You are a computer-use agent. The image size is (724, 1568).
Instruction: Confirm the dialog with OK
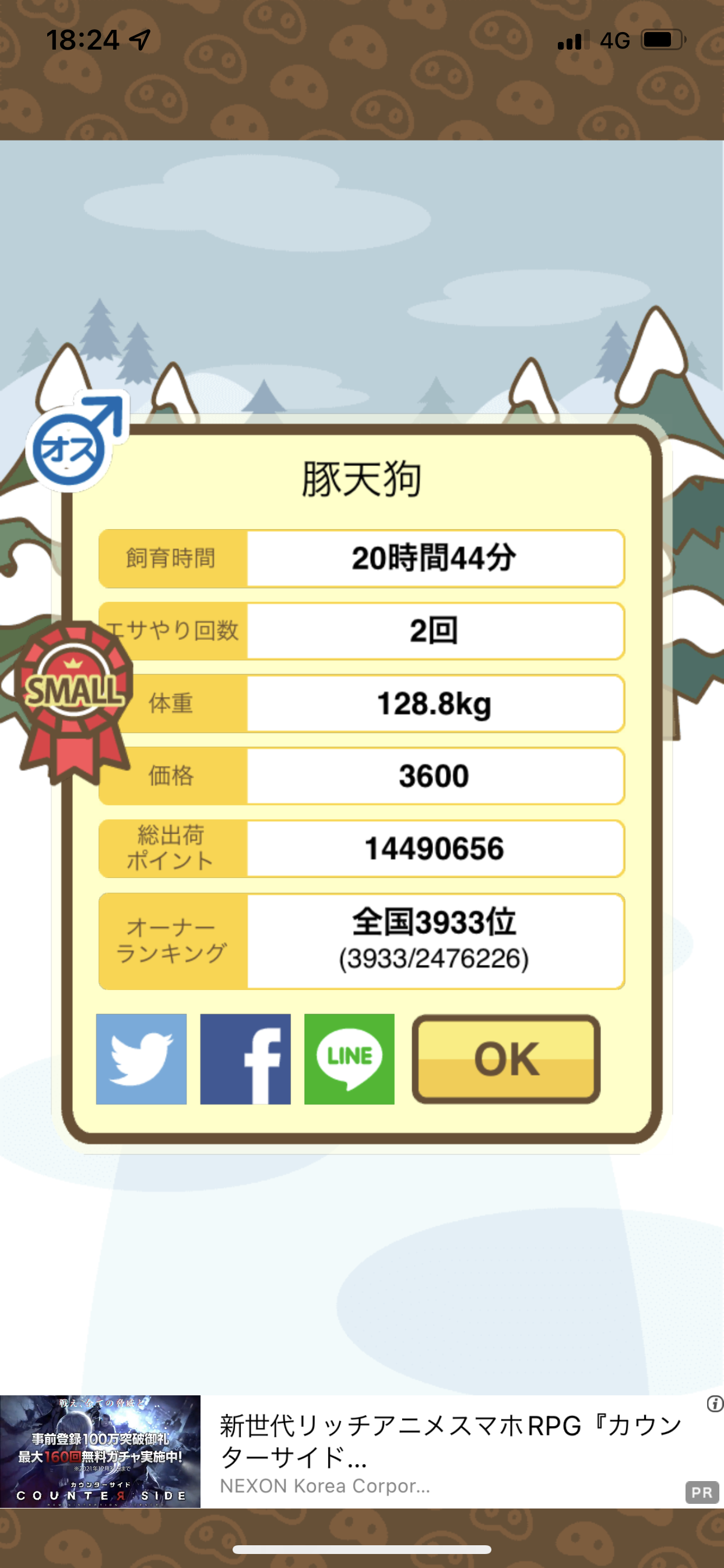(506, 1059)
